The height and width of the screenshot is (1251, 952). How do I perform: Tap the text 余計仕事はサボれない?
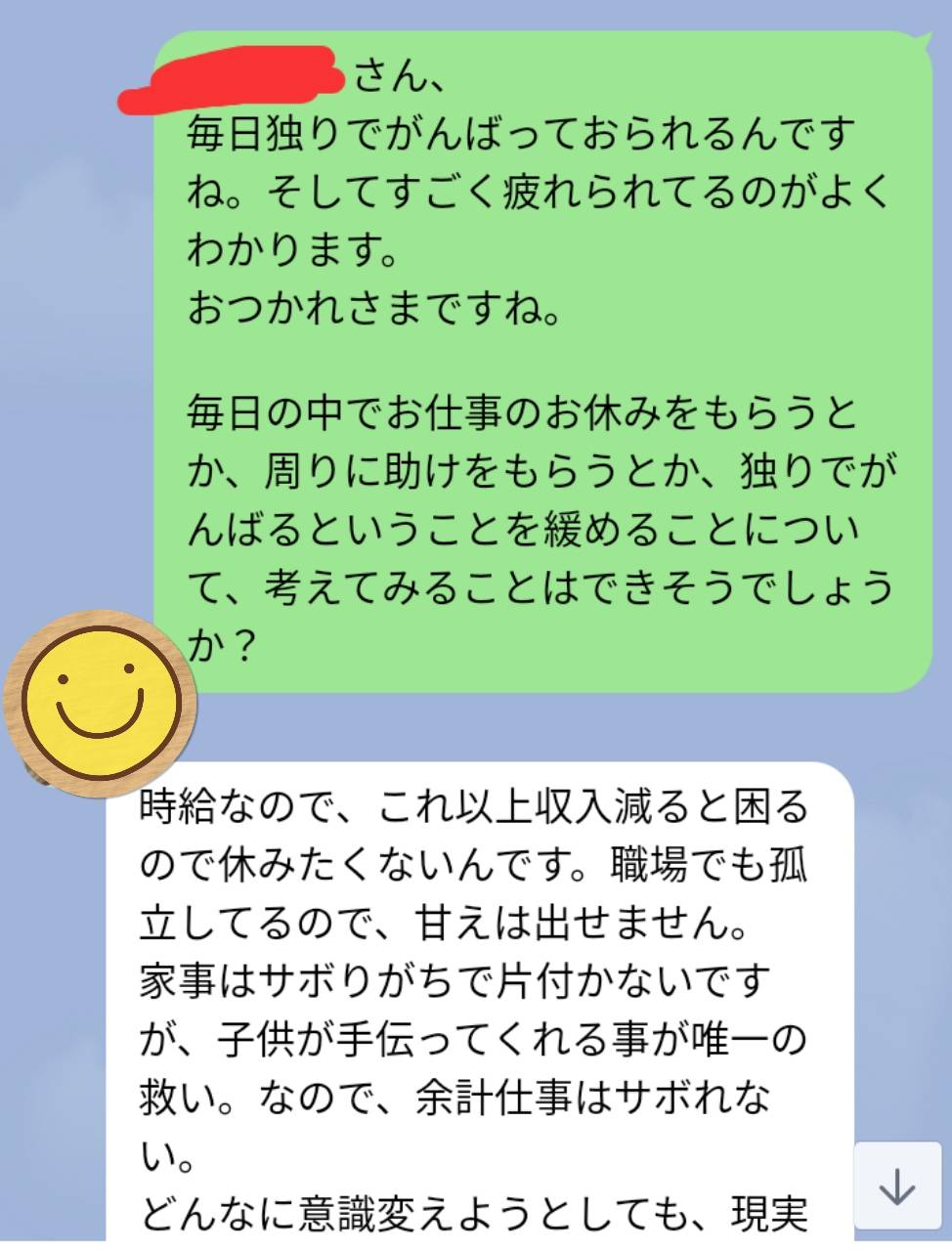point(586,1097)
